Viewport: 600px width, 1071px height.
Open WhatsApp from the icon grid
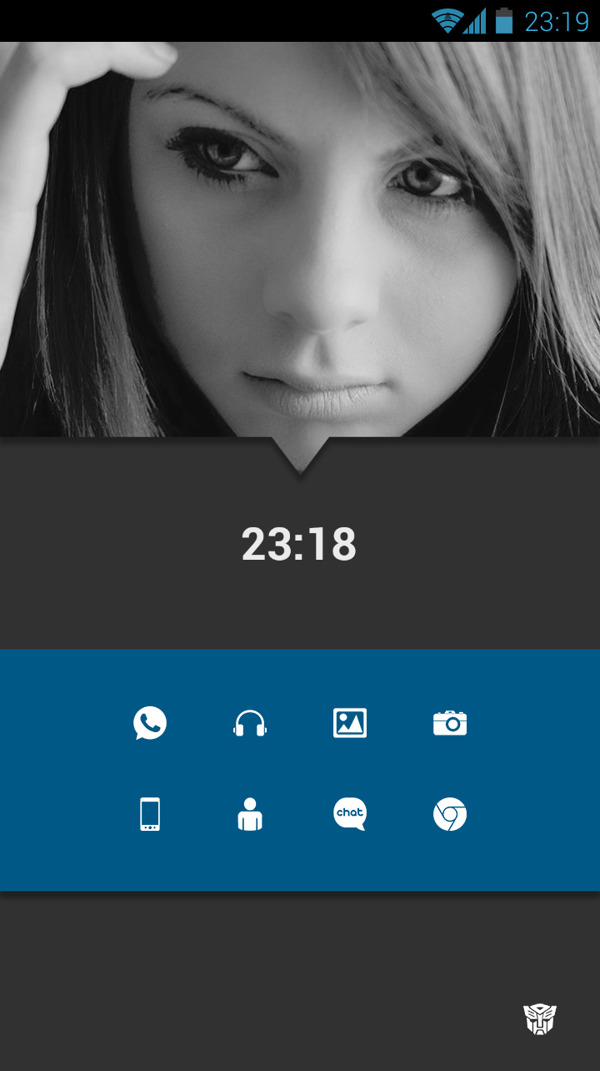click(150, 723)
